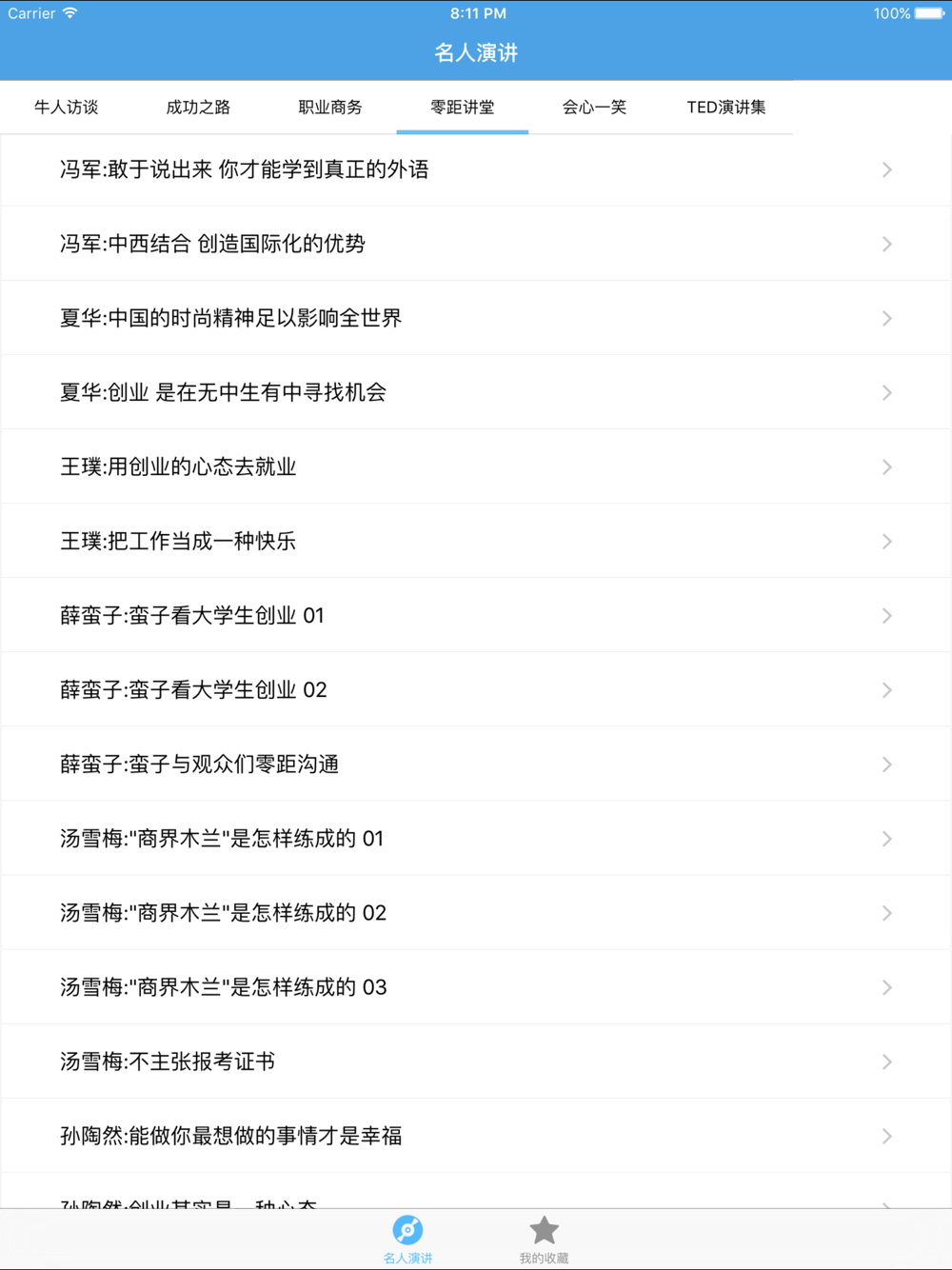
Task: Switch to the TED演讲集 tab
Action: pyautogui.click(x=726, y=107)
